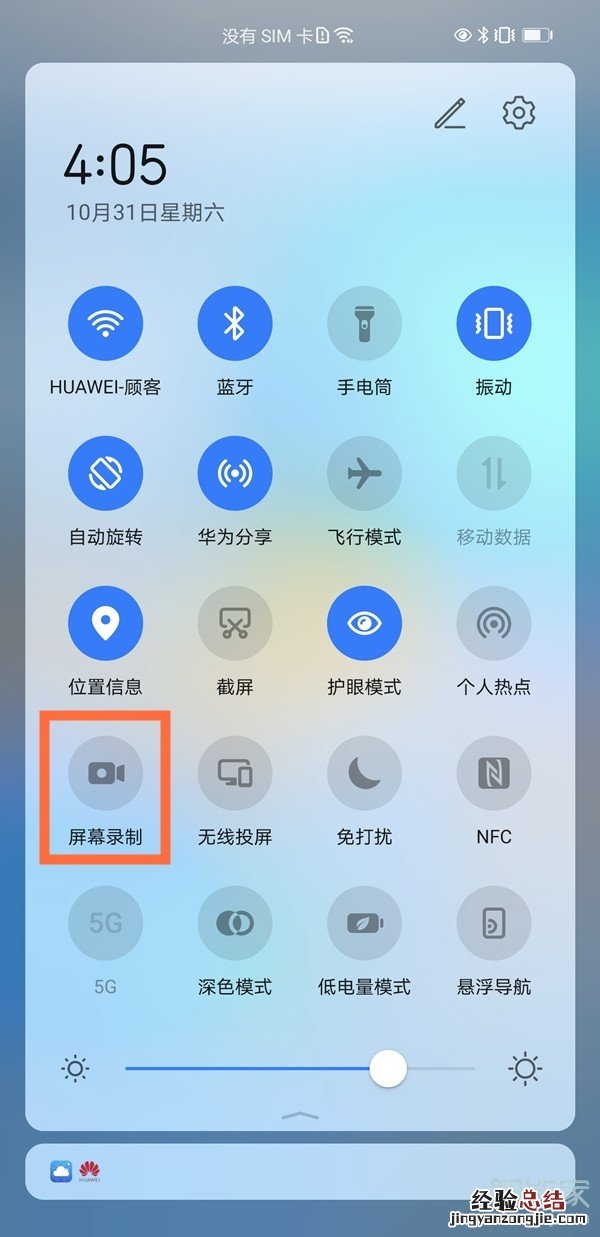Edit quick settings with the pencil icon

(450, 114)
